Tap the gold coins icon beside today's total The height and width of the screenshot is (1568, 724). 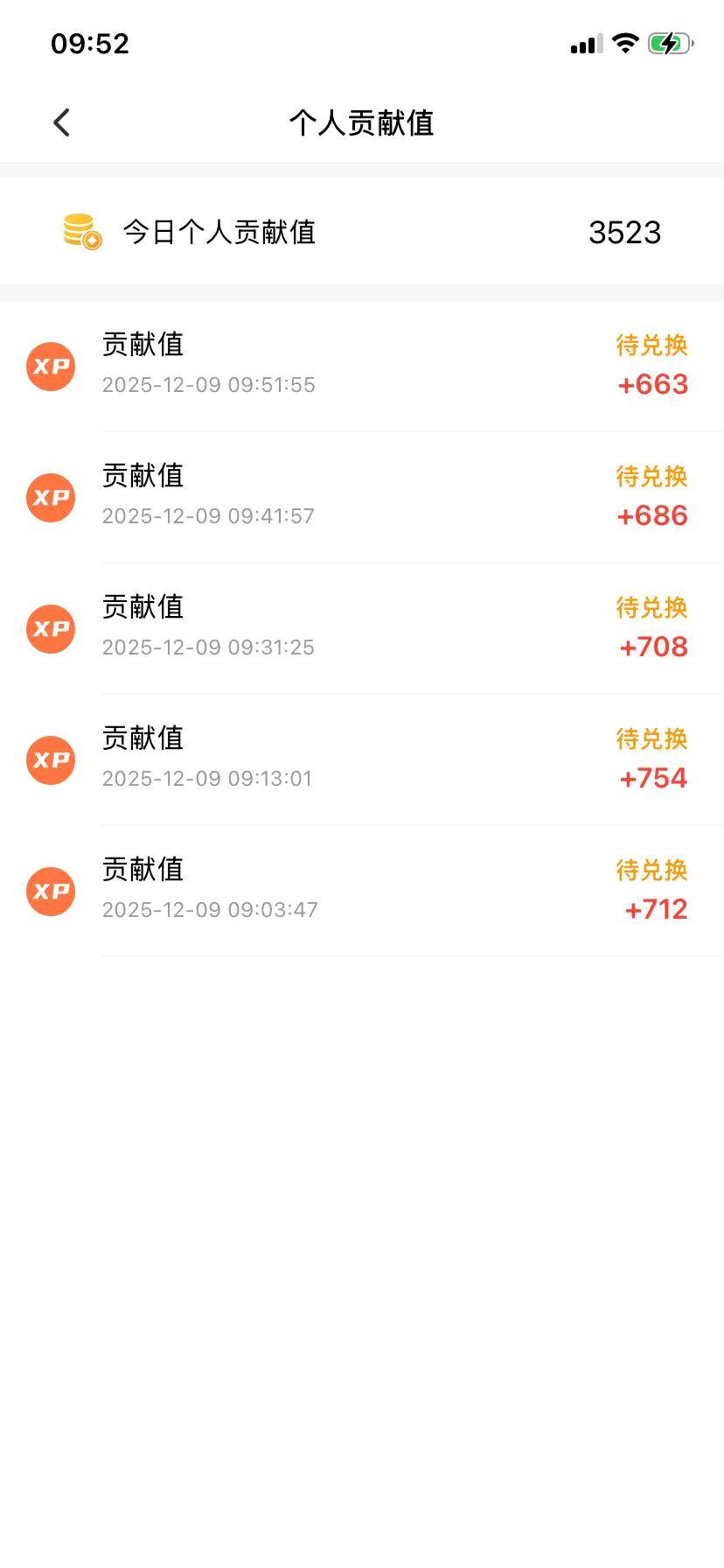(80, 231)
